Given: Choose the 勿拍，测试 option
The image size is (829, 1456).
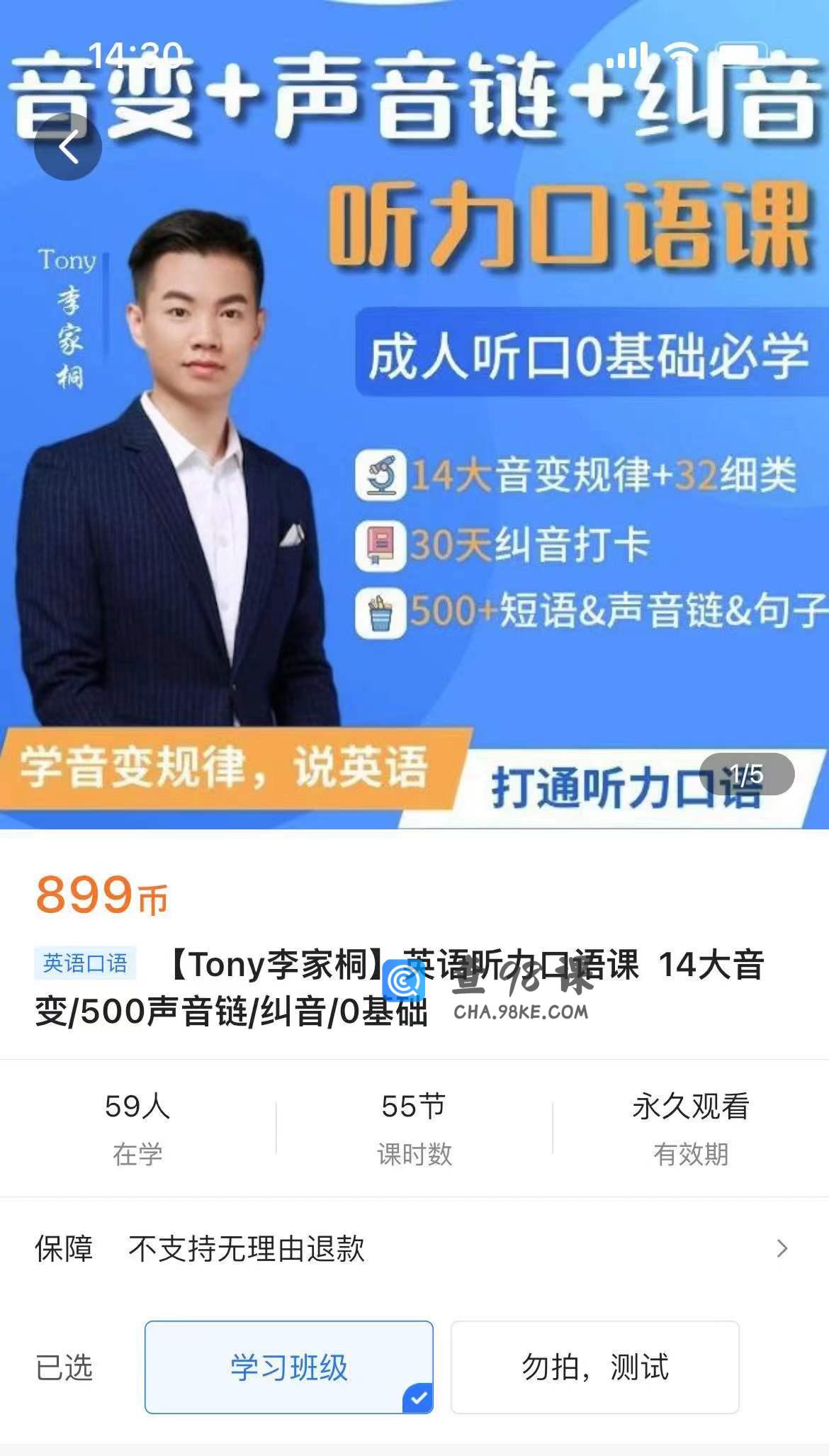Looking at the screenshot, I should (x=594, y=1367).
